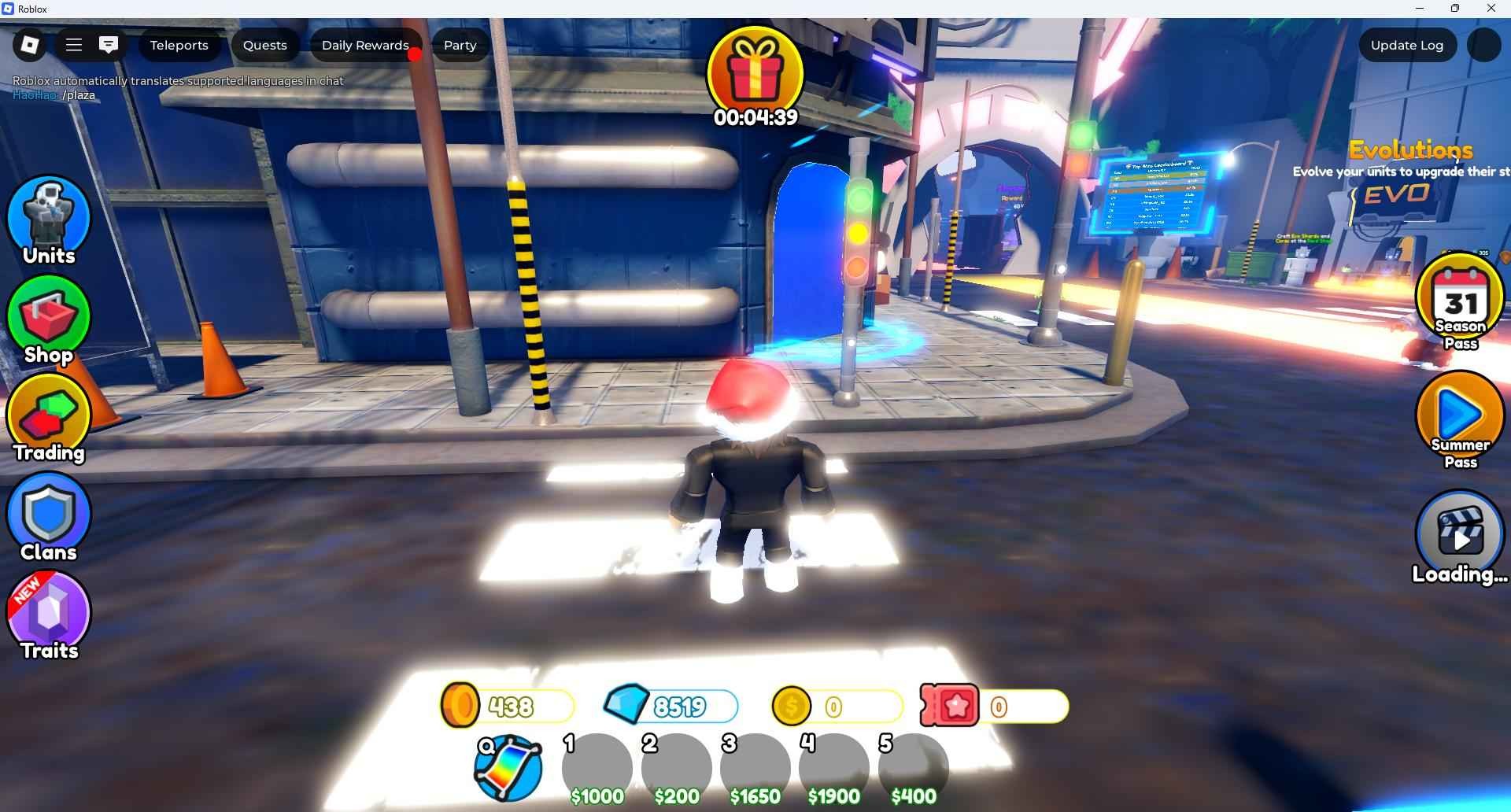Tap the rainbow map Q button
Screen dimensions: 1511x812
[508, 768]
